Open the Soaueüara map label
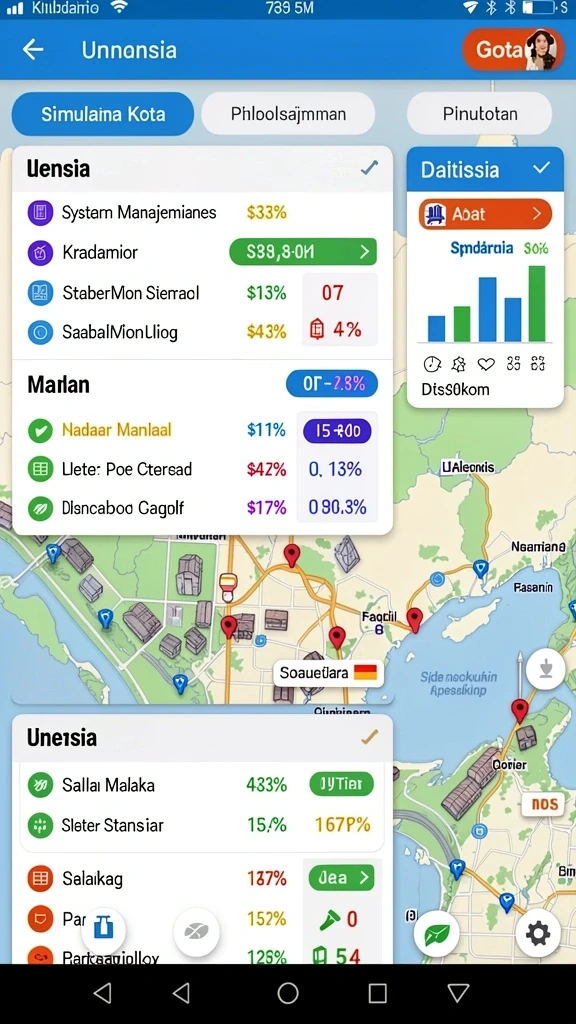This screenshot has width=576, height=1024. tap(328, 672)
